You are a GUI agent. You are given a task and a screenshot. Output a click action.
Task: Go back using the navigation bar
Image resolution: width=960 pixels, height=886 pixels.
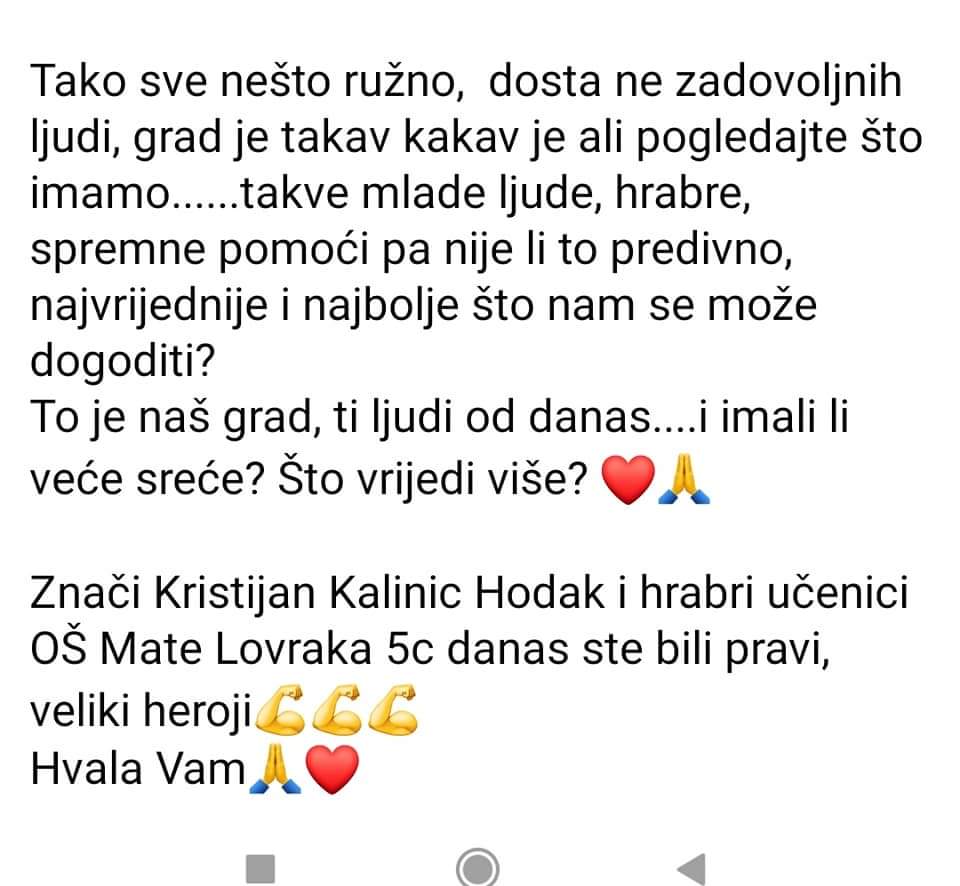(x=692, y=868)
